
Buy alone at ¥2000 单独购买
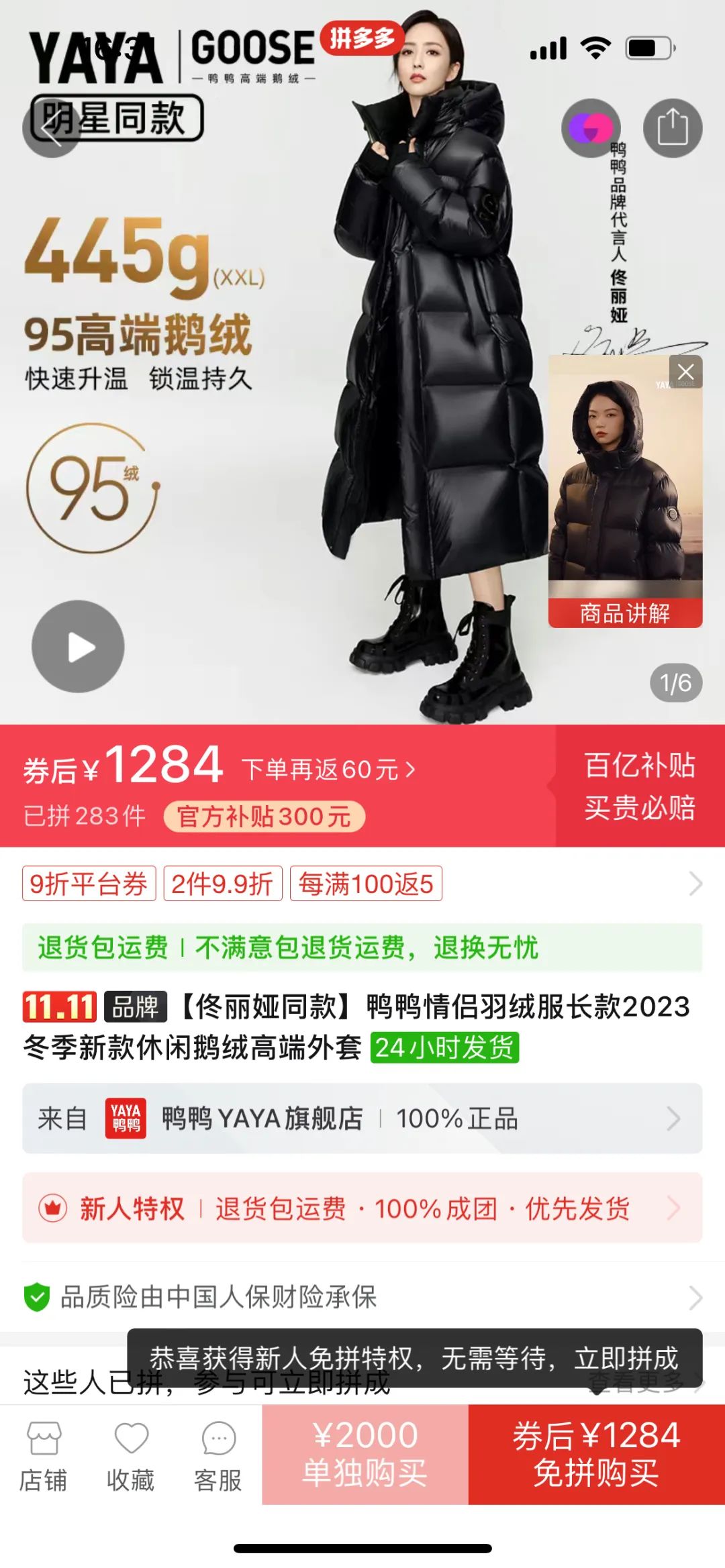pos(365,1454)
